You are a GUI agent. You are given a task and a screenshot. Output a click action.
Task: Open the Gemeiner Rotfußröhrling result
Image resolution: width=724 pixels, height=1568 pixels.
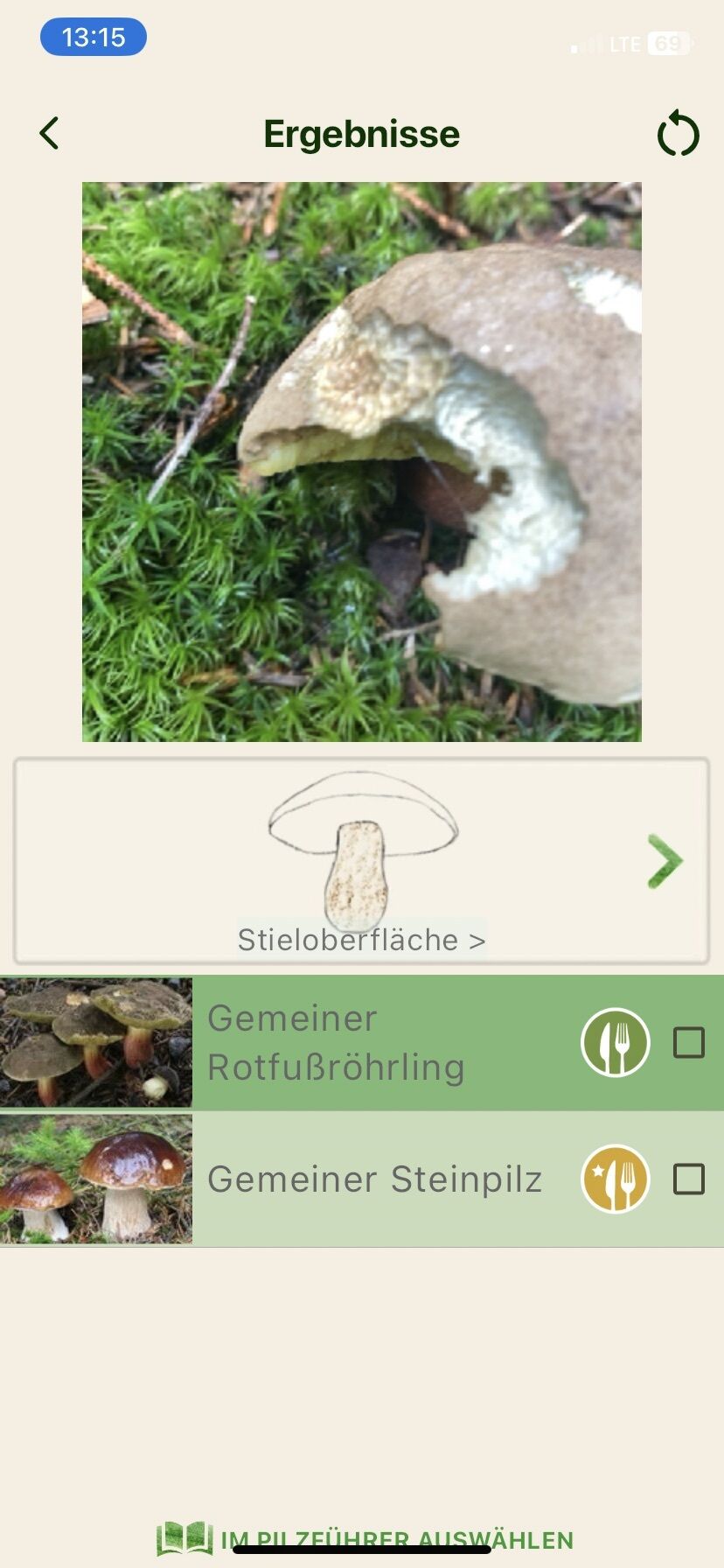336,1042
